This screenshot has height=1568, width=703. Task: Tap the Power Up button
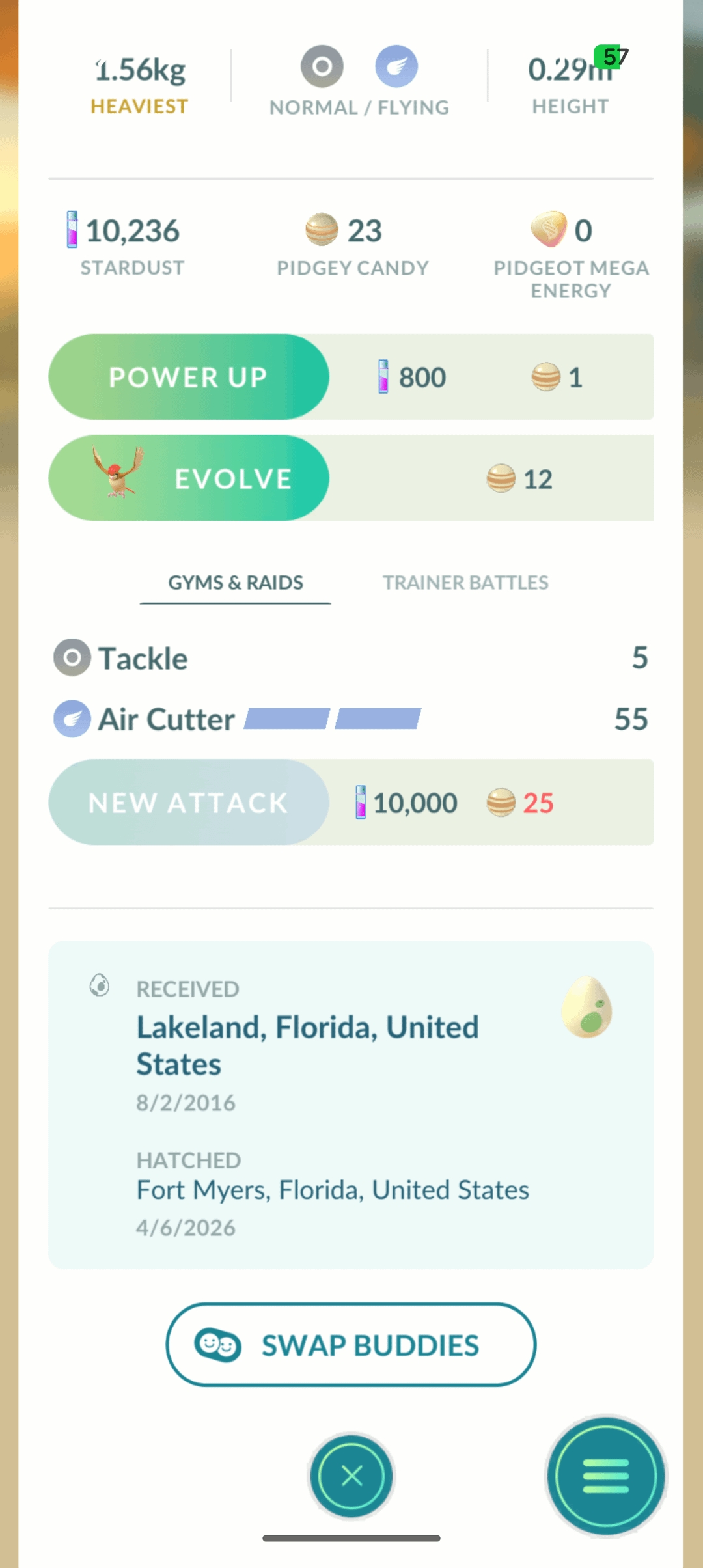(189, 377)
